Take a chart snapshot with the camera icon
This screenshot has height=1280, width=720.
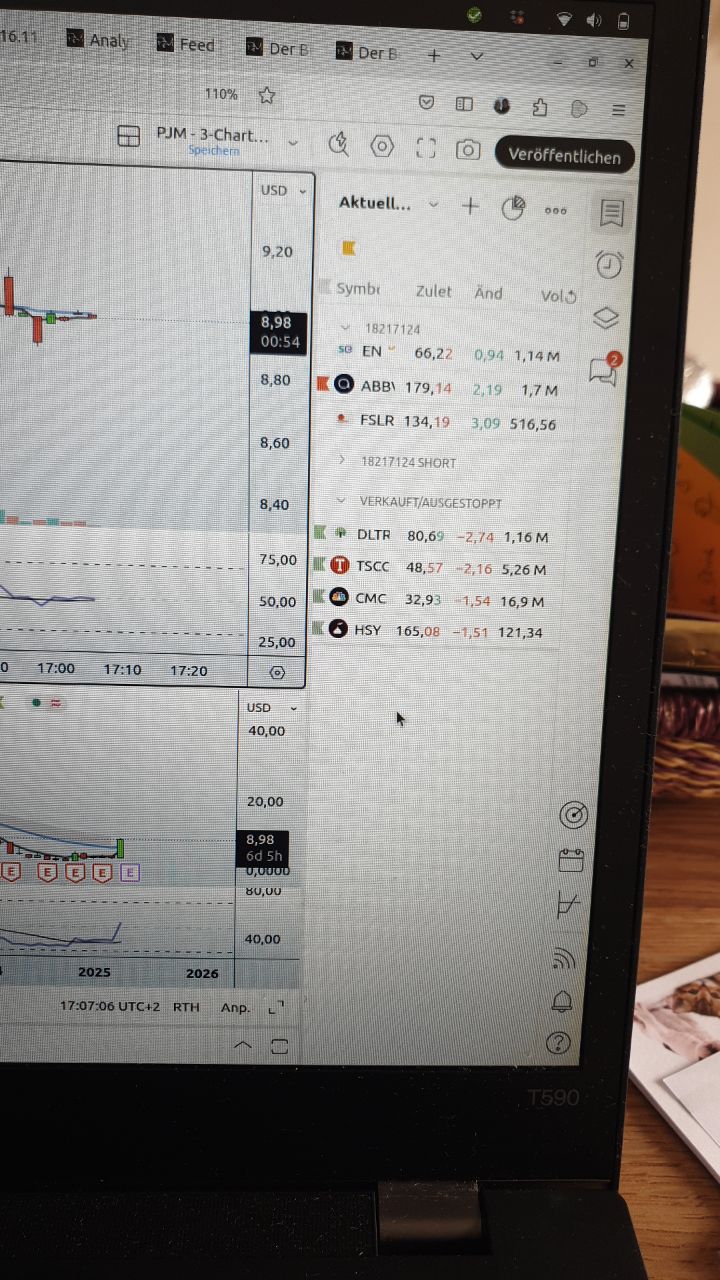467,149
